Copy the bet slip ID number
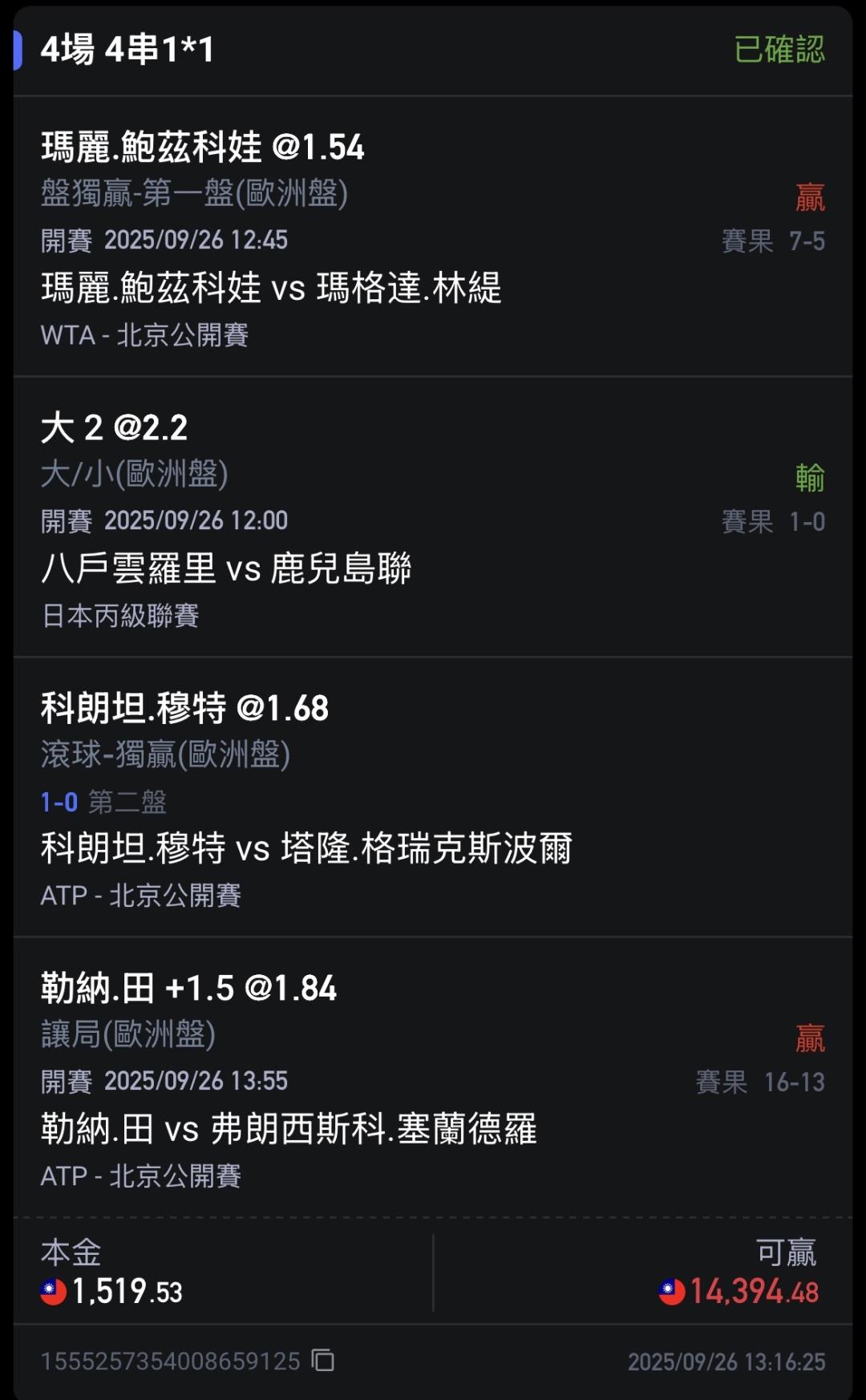The image size is (866, 1400). [323, 1360]
